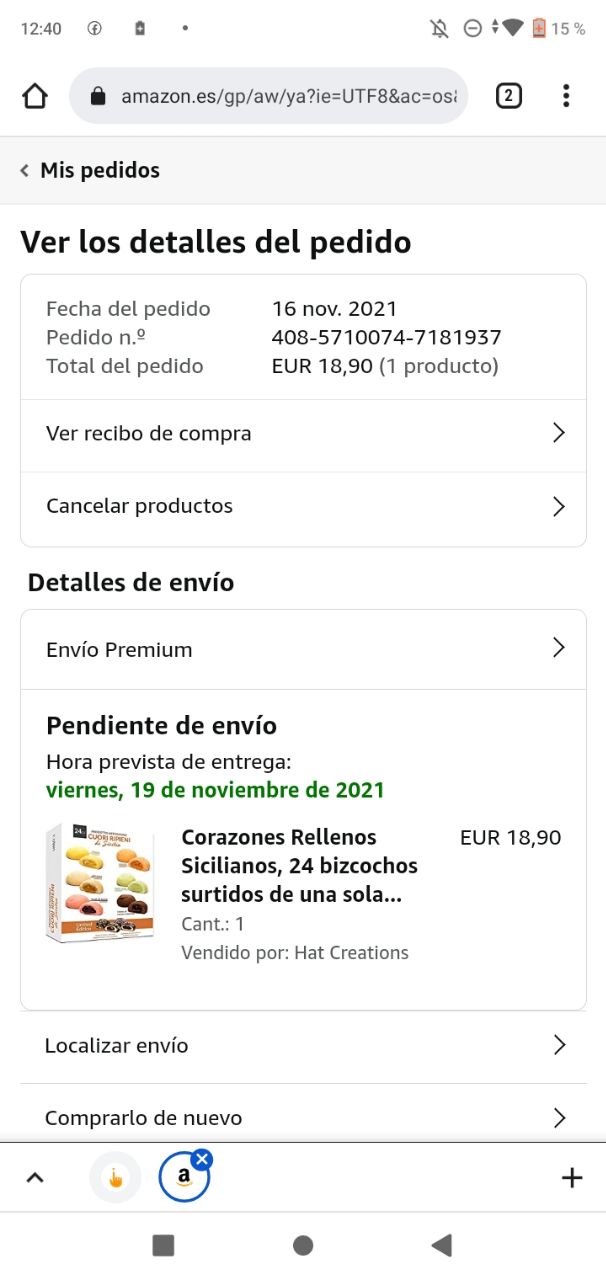Open the Envío Premium details
The height and width of the screenshot is (1280, 606).
tap(303, 650)
